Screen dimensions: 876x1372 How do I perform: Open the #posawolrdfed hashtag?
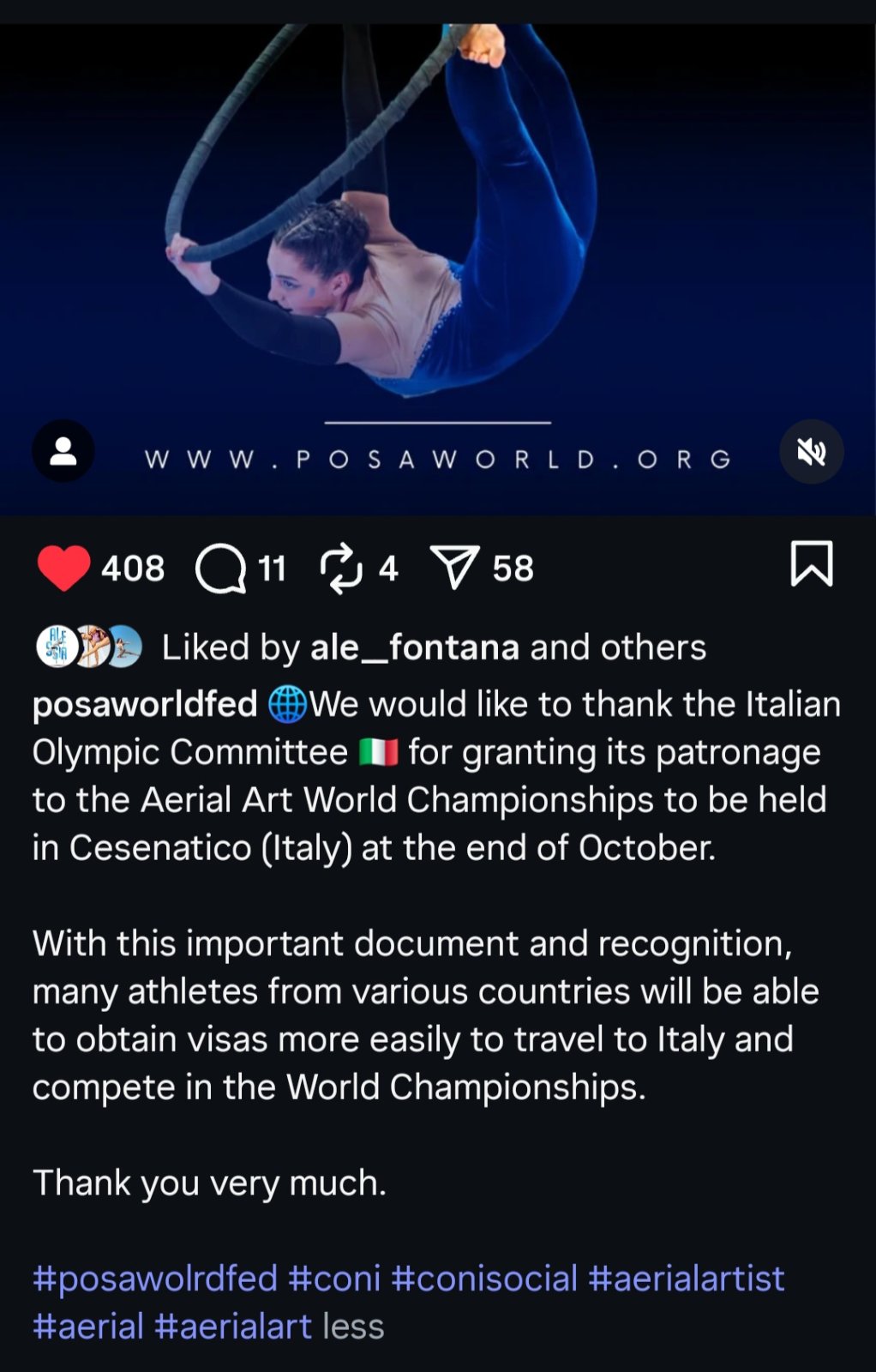155,1279
